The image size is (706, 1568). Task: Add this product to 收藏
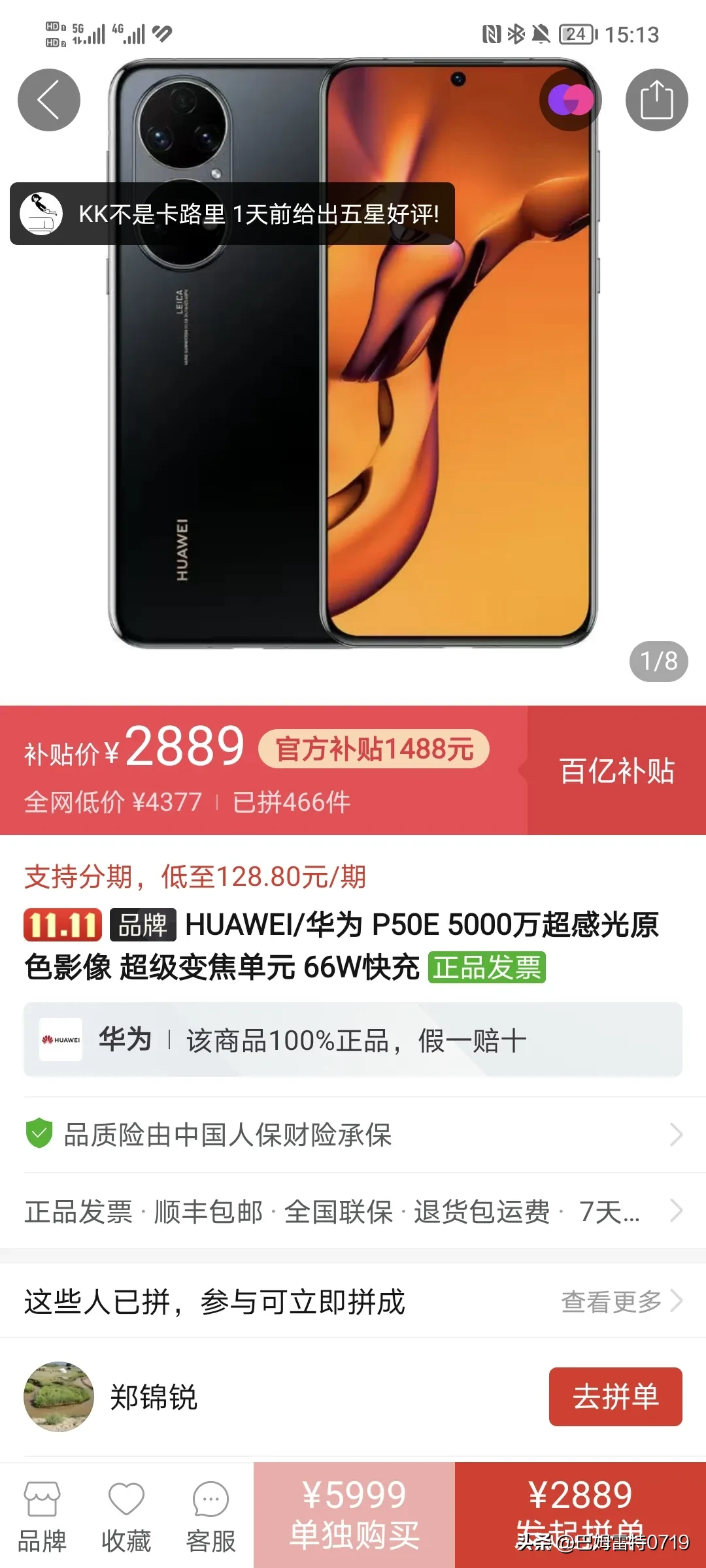tap(126, 1516)
